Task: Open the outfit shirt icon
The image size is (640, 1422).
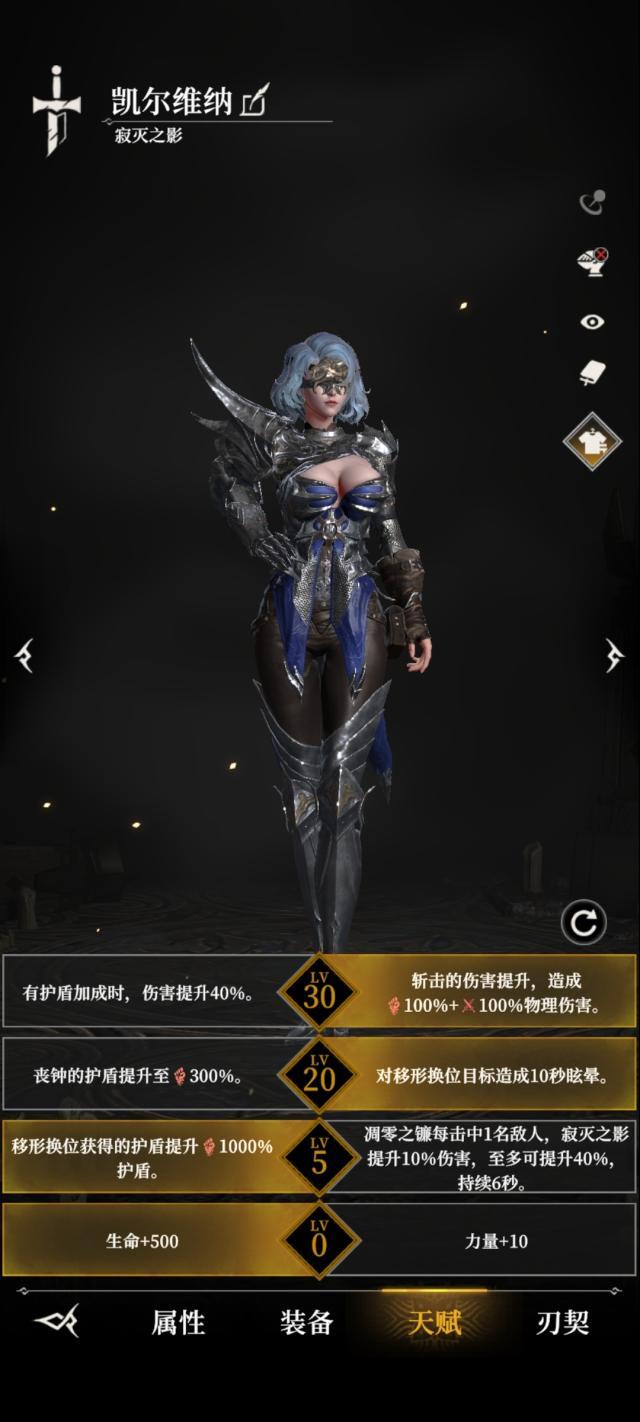Action: coord(591,441)
